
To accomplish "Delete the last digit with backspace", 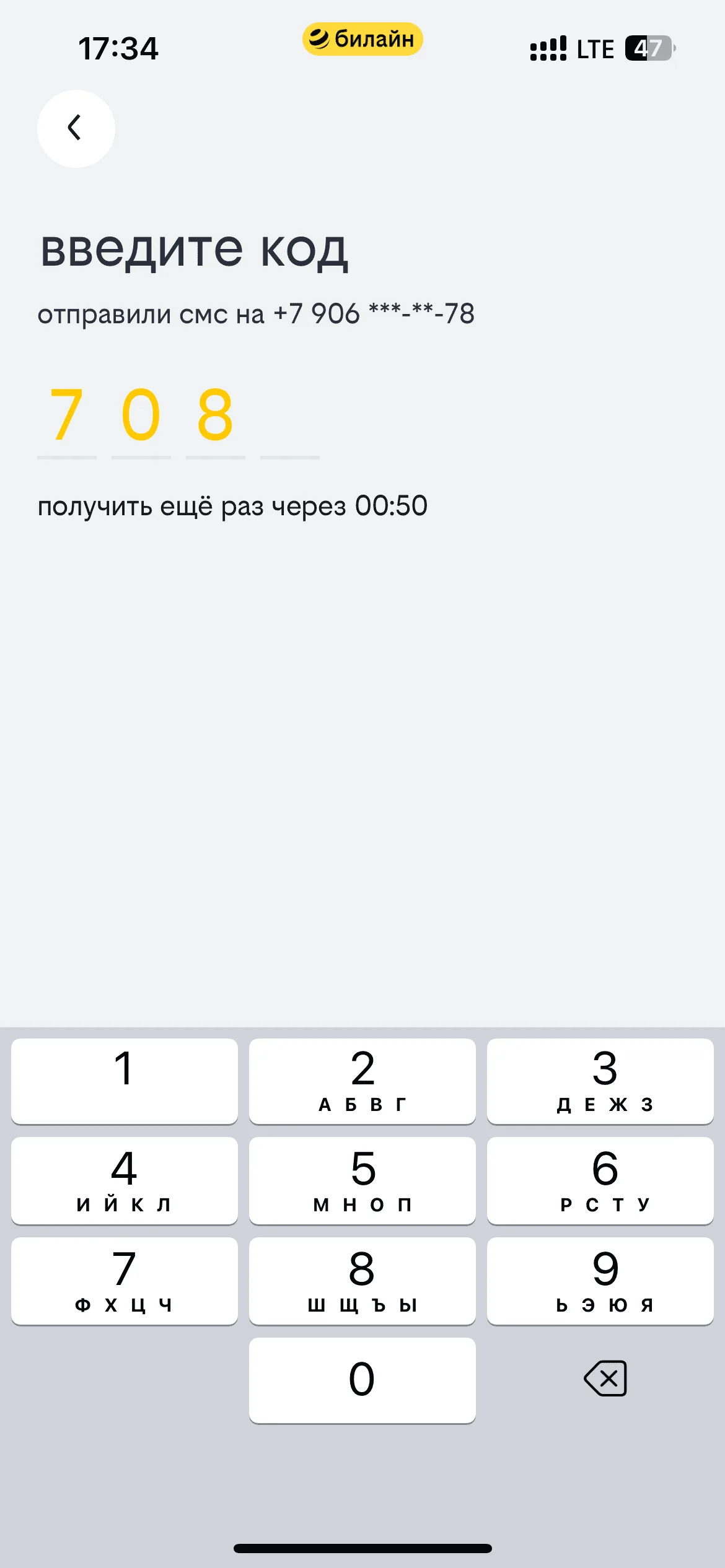I will click(605, 1379).
